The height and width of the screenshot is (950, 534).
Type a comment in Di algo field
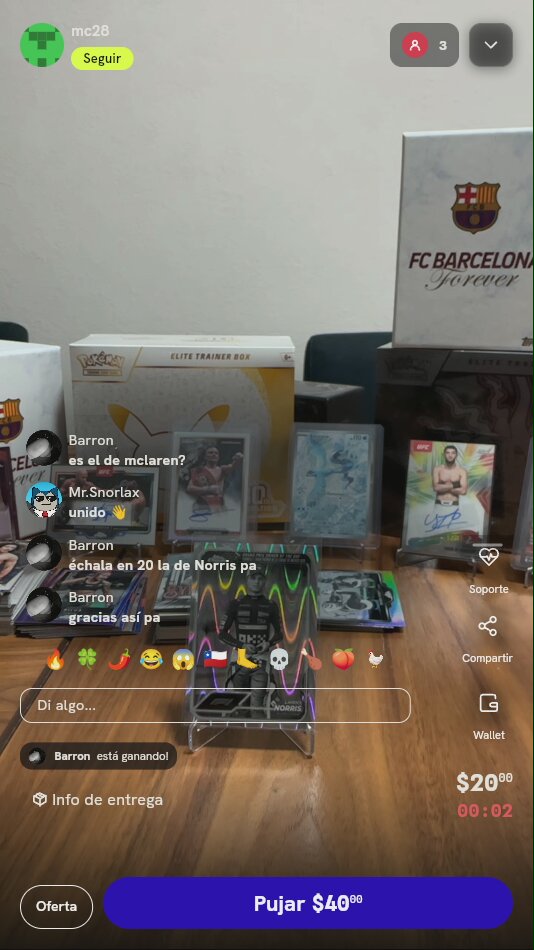click(215, 705)
